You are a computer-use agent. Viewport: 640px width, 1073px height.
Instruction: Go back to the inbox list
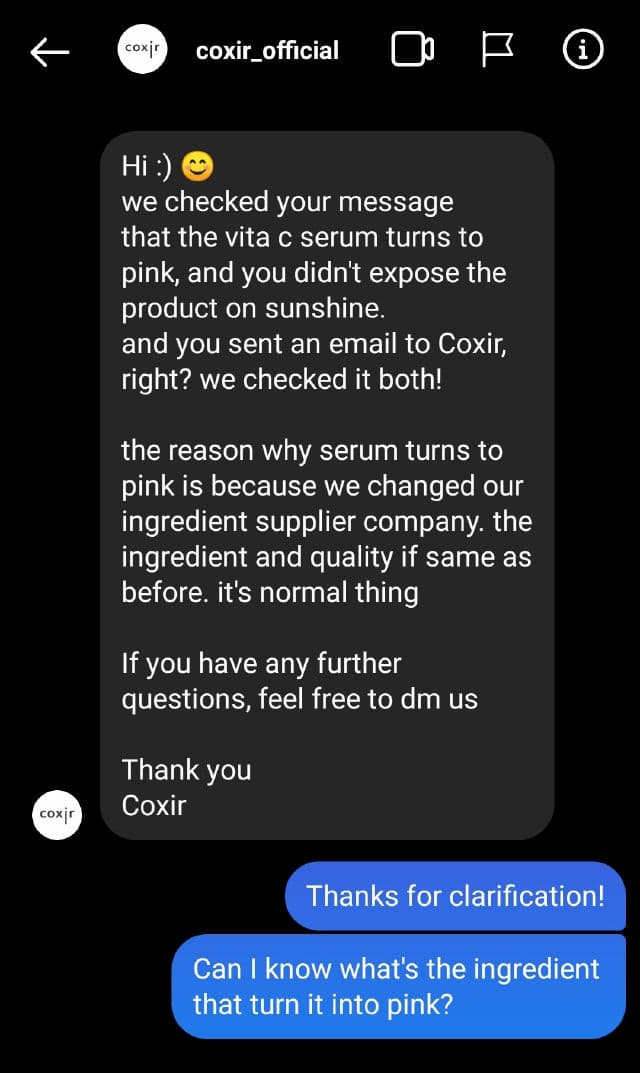49,51
